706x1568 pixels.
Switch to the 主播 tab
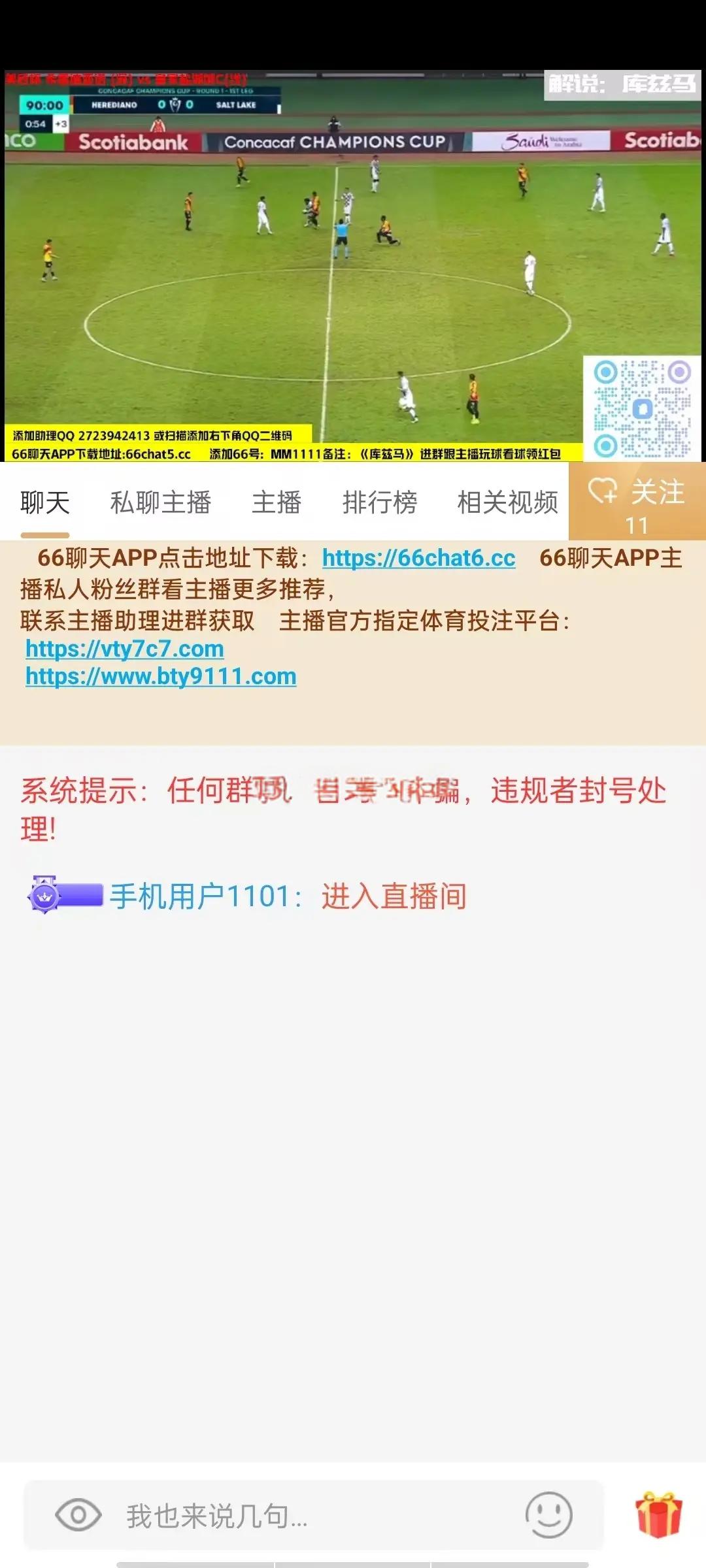(x=277, y=503)
